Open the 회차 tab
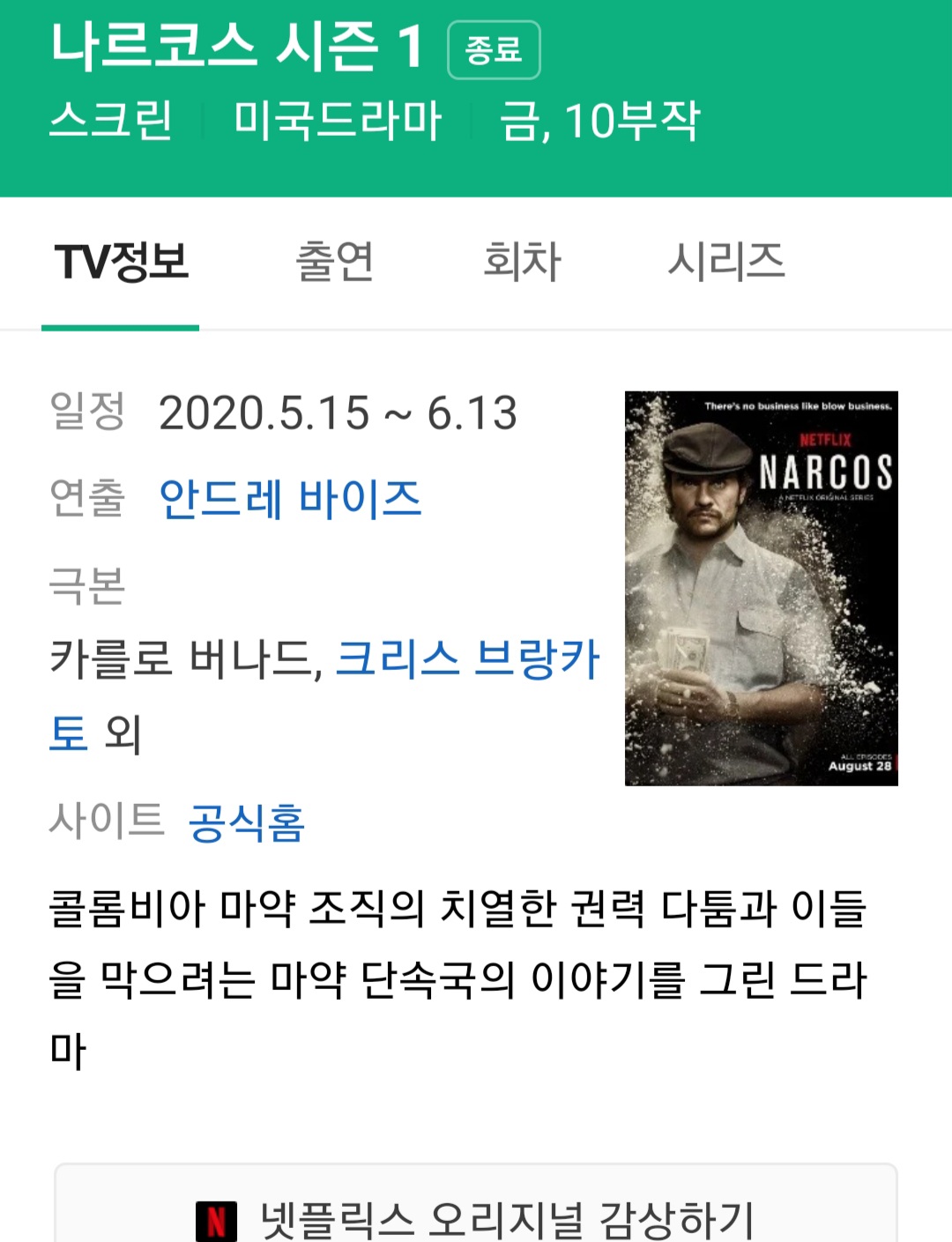 pos(522,262)
